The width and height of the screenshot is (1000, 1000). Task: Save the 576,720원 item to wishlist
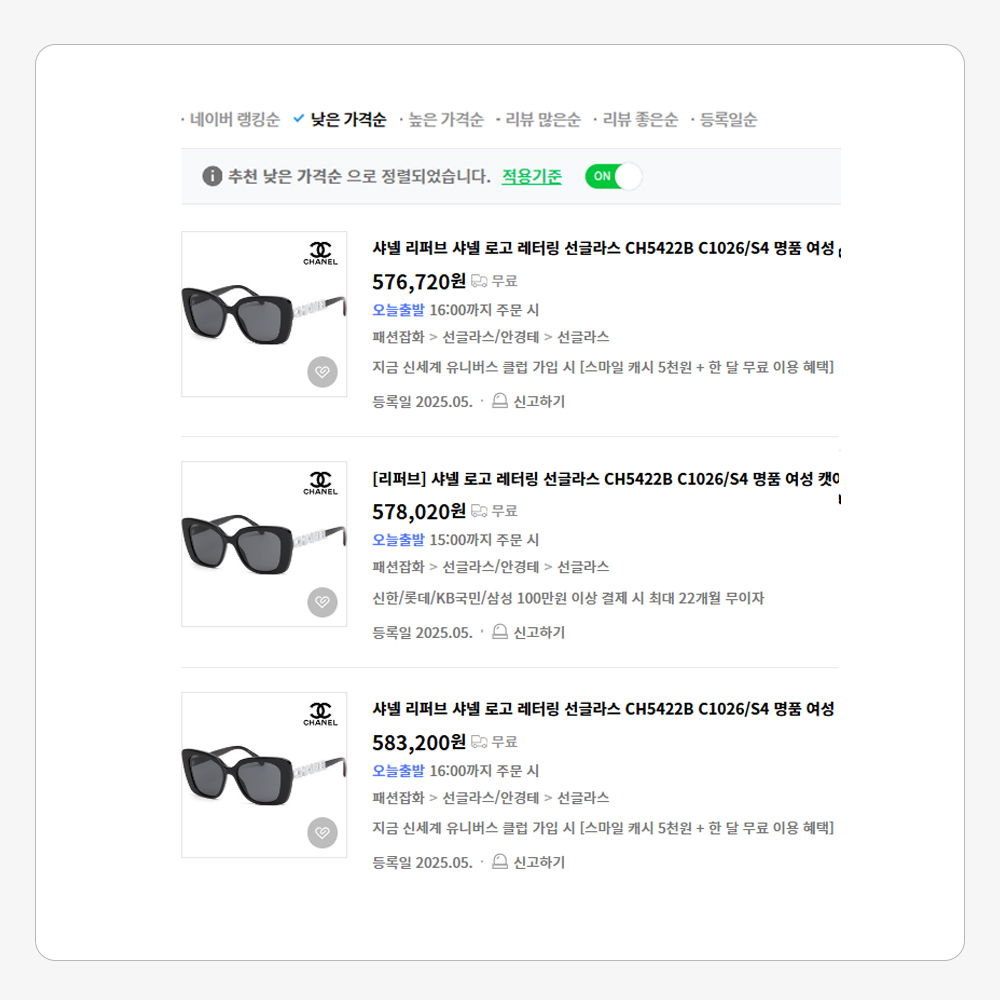point(322,372)
